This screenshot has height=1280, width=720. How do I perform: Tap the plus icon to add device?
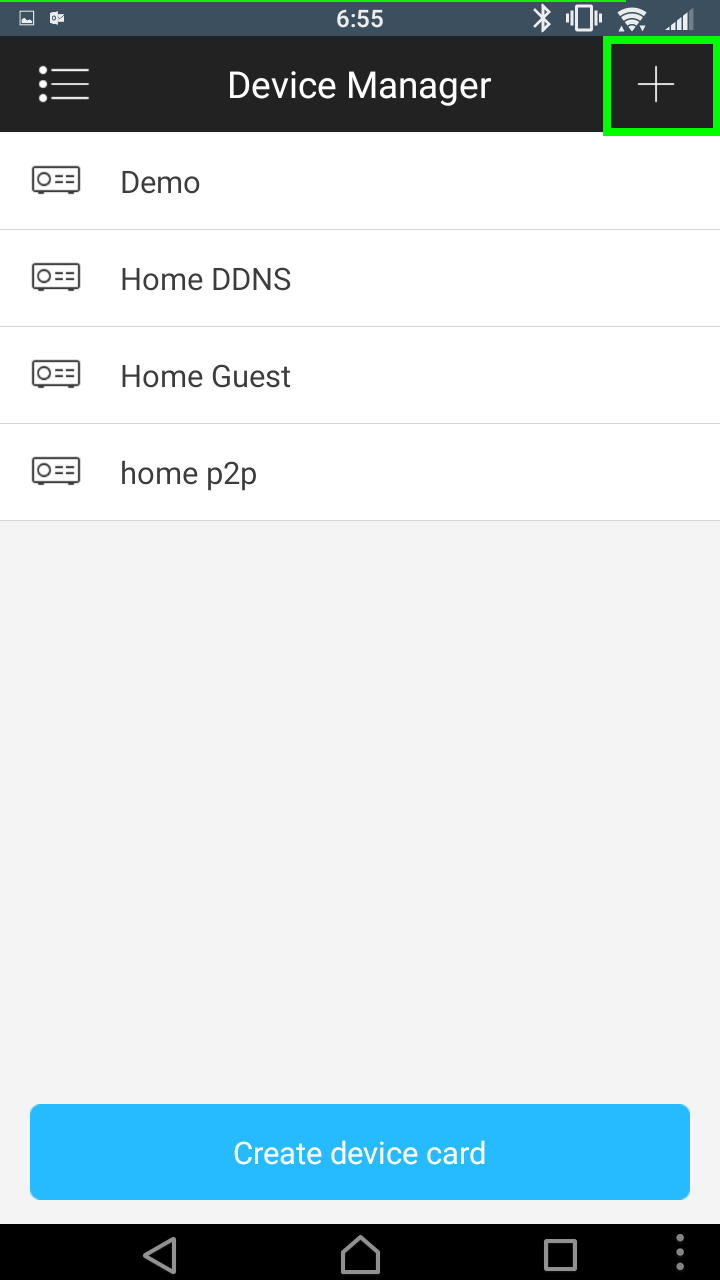[x=657, y=86]
